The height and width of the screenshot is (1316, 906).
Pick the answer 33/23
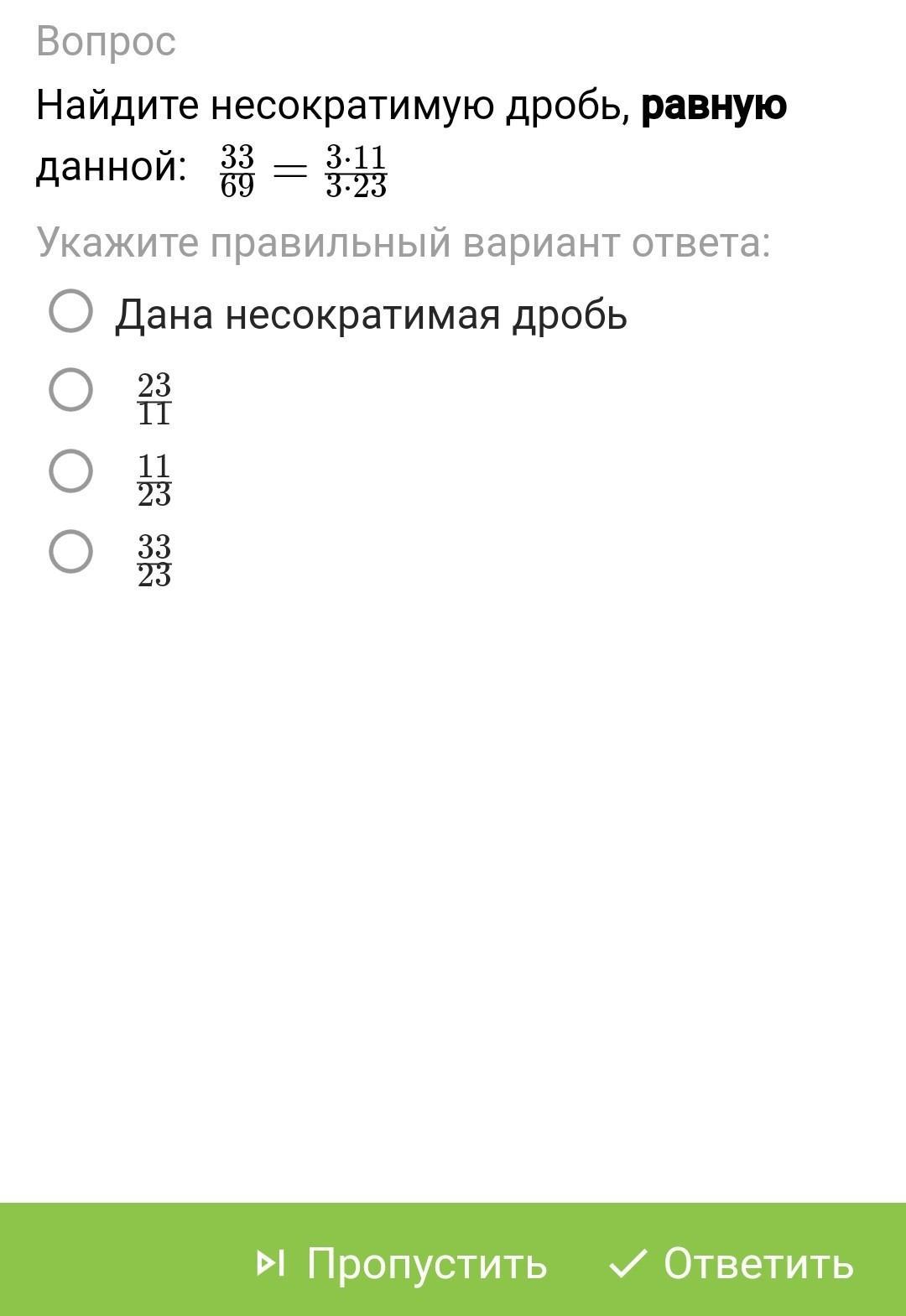(x=71, y=552)
